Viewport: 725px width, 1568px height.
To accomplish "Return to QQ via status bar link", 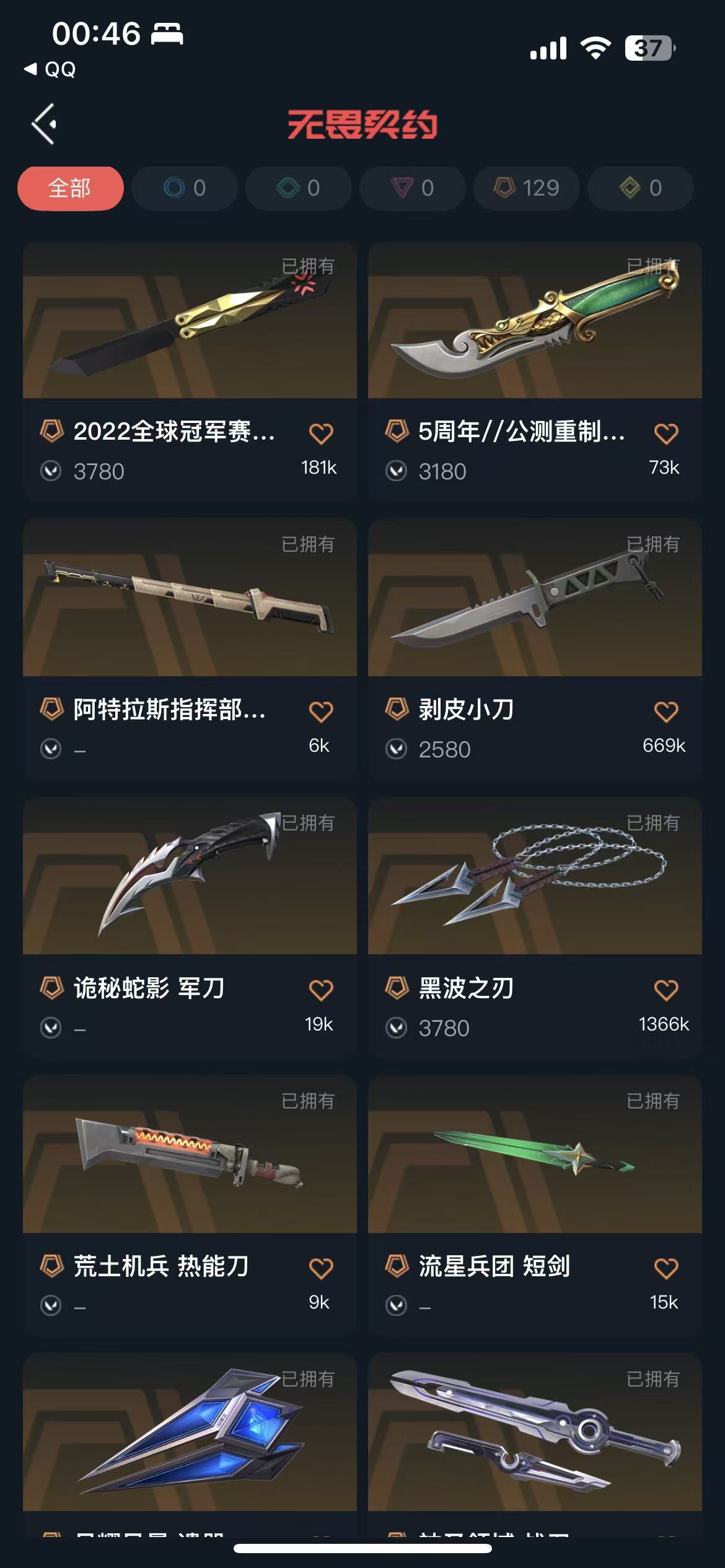I will pyautogui.click(x=50, y=69).
